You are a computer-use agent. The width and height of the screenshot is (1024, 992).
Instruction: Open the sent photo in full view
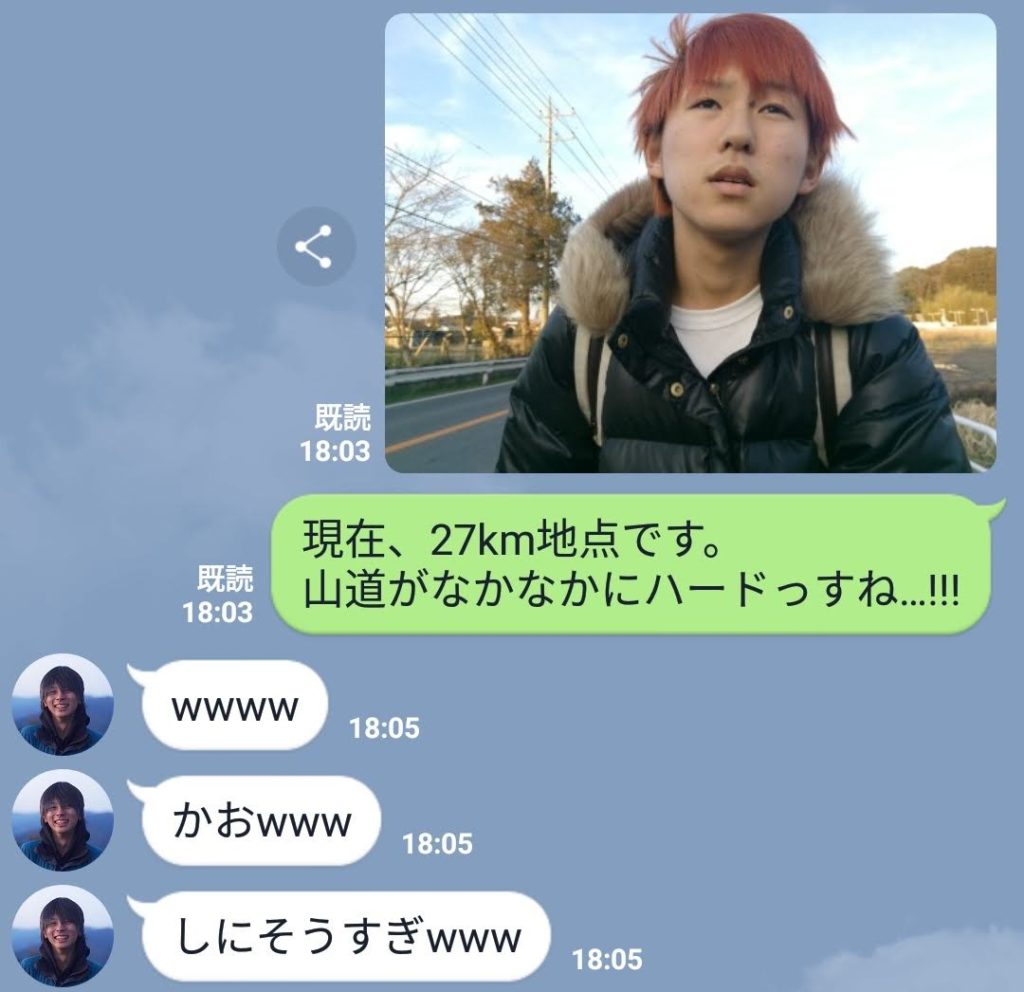click(x=690, y=242)
